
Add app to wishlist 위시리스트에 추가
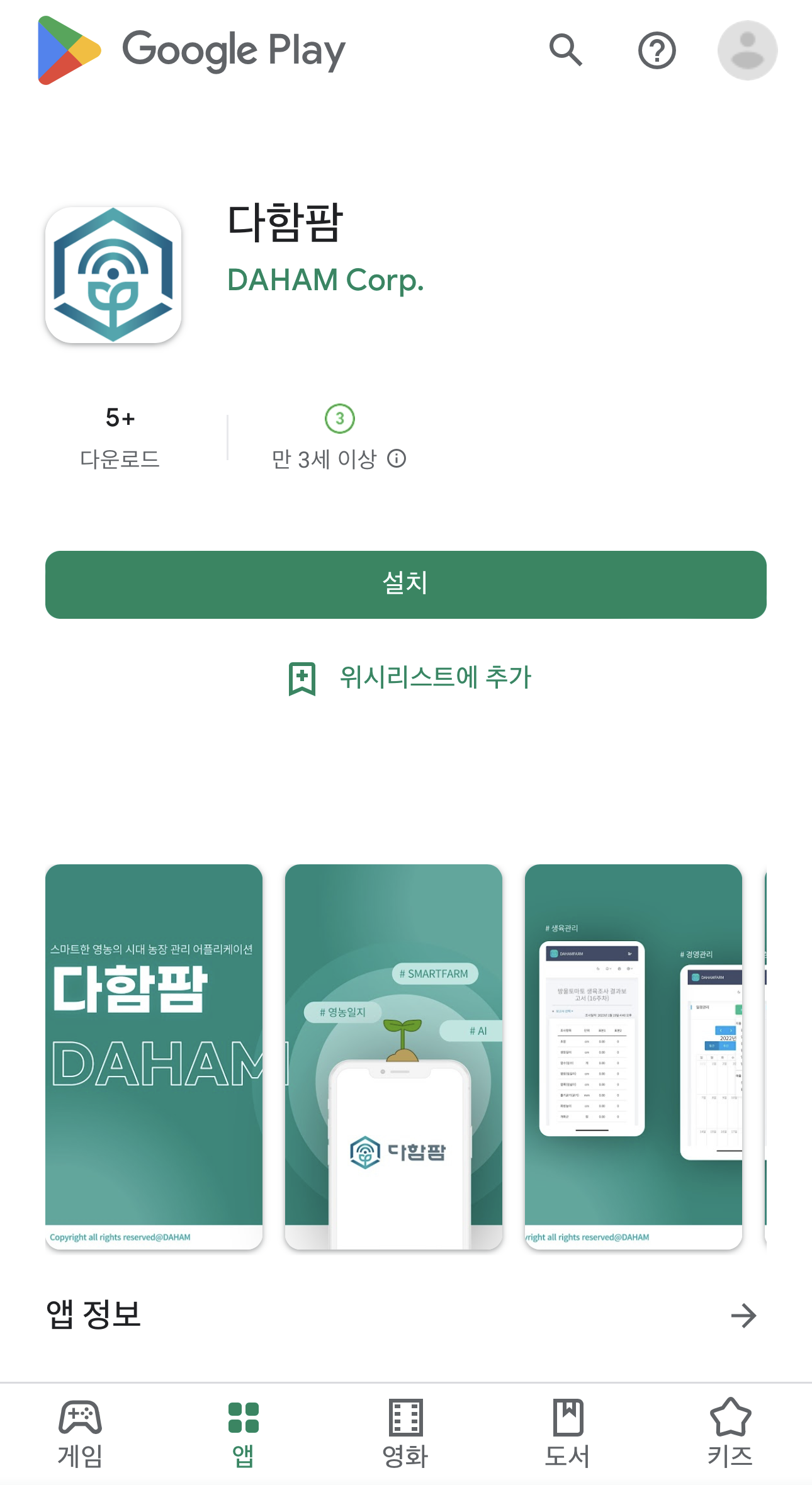tap(409, 678)
